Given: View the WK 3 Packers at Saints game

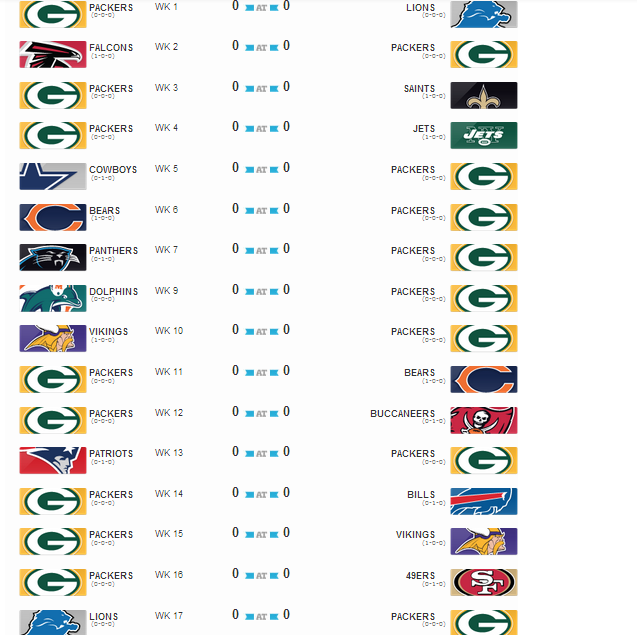Looking at the screenshot, I should 261,87.
